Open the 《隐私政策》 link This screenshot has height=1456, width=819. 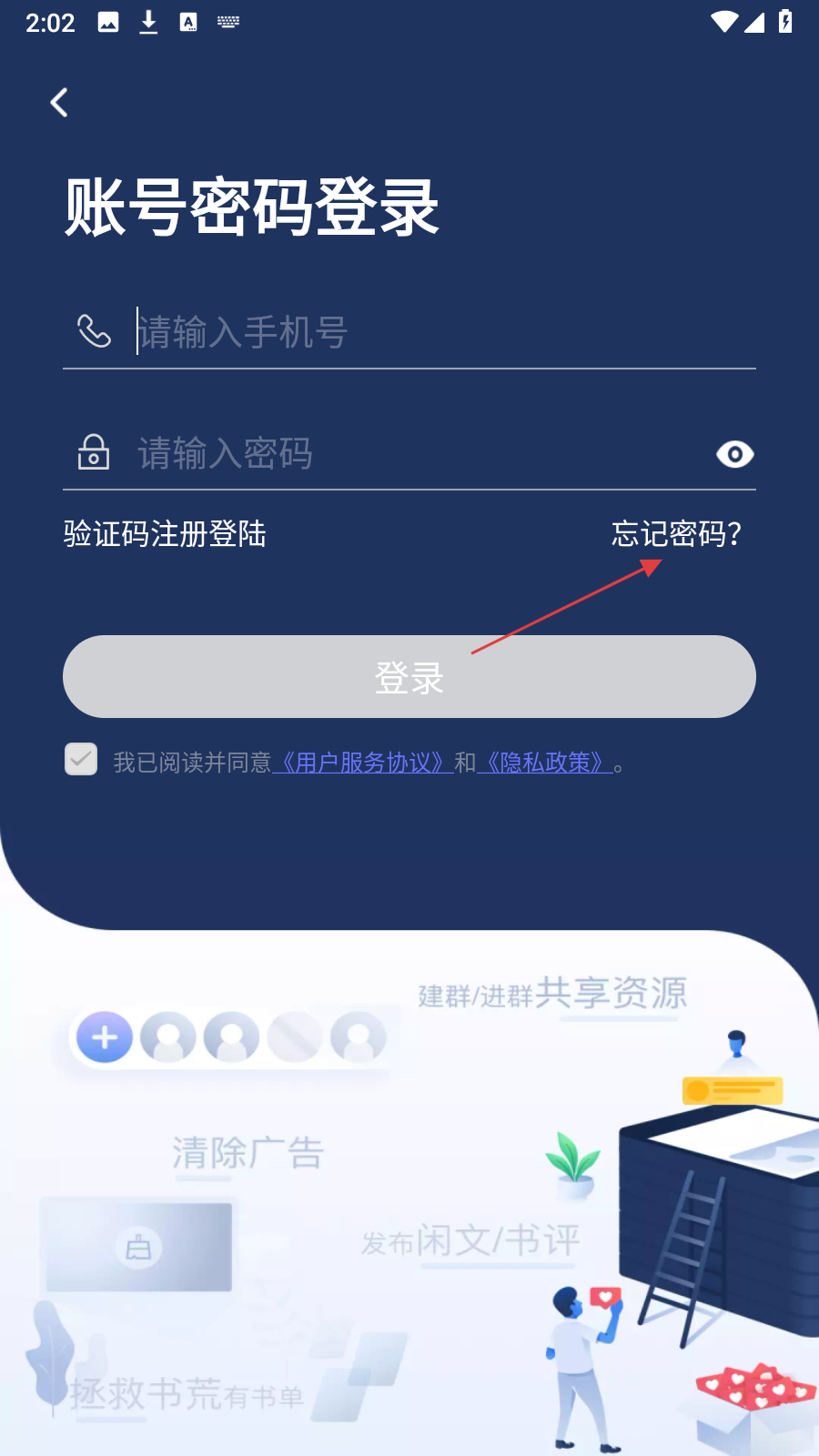tap(544, 763)
